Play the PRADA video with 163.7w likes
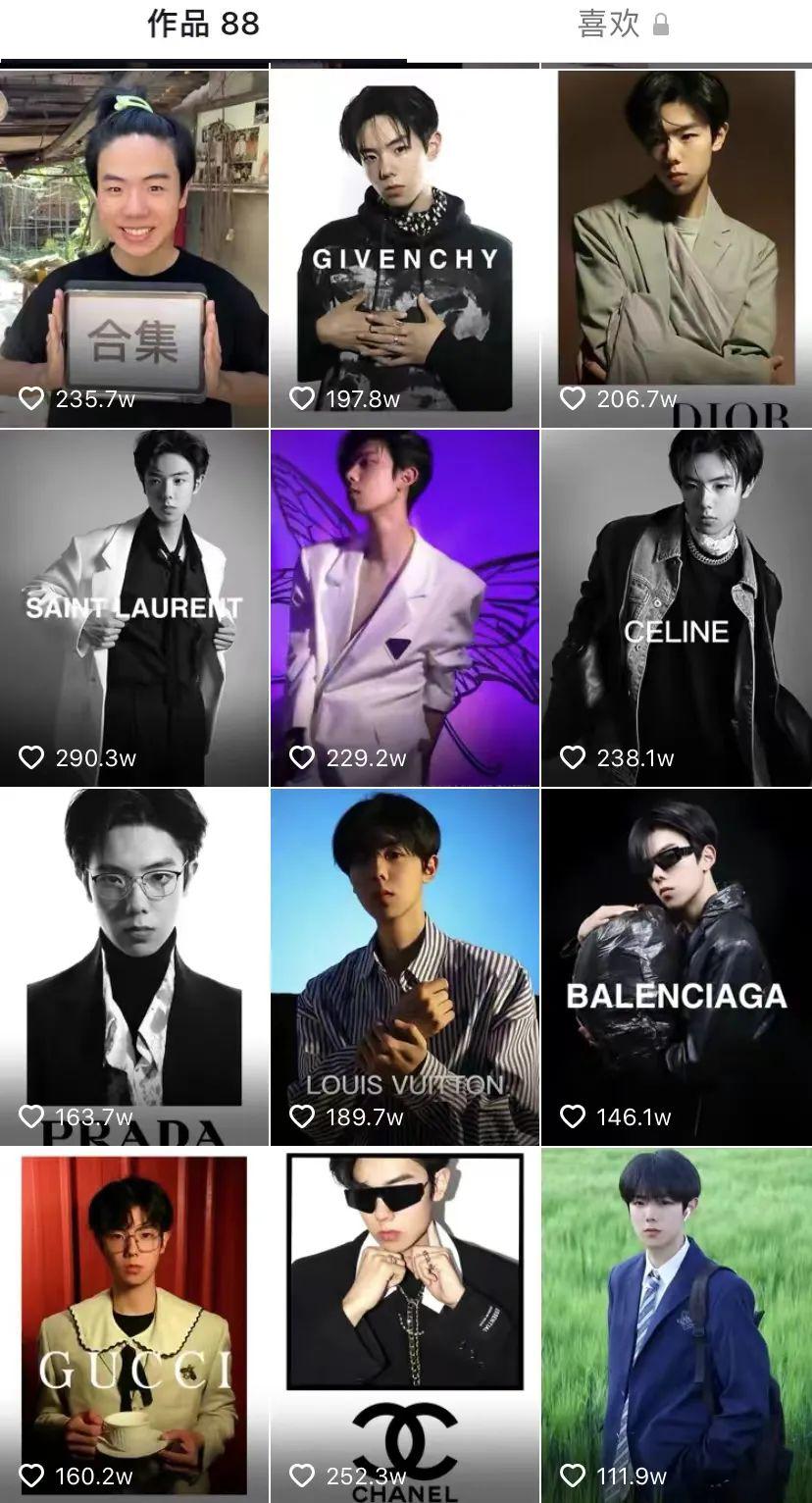This screenshot has width=812, height=1503. [x=134, y=966]
